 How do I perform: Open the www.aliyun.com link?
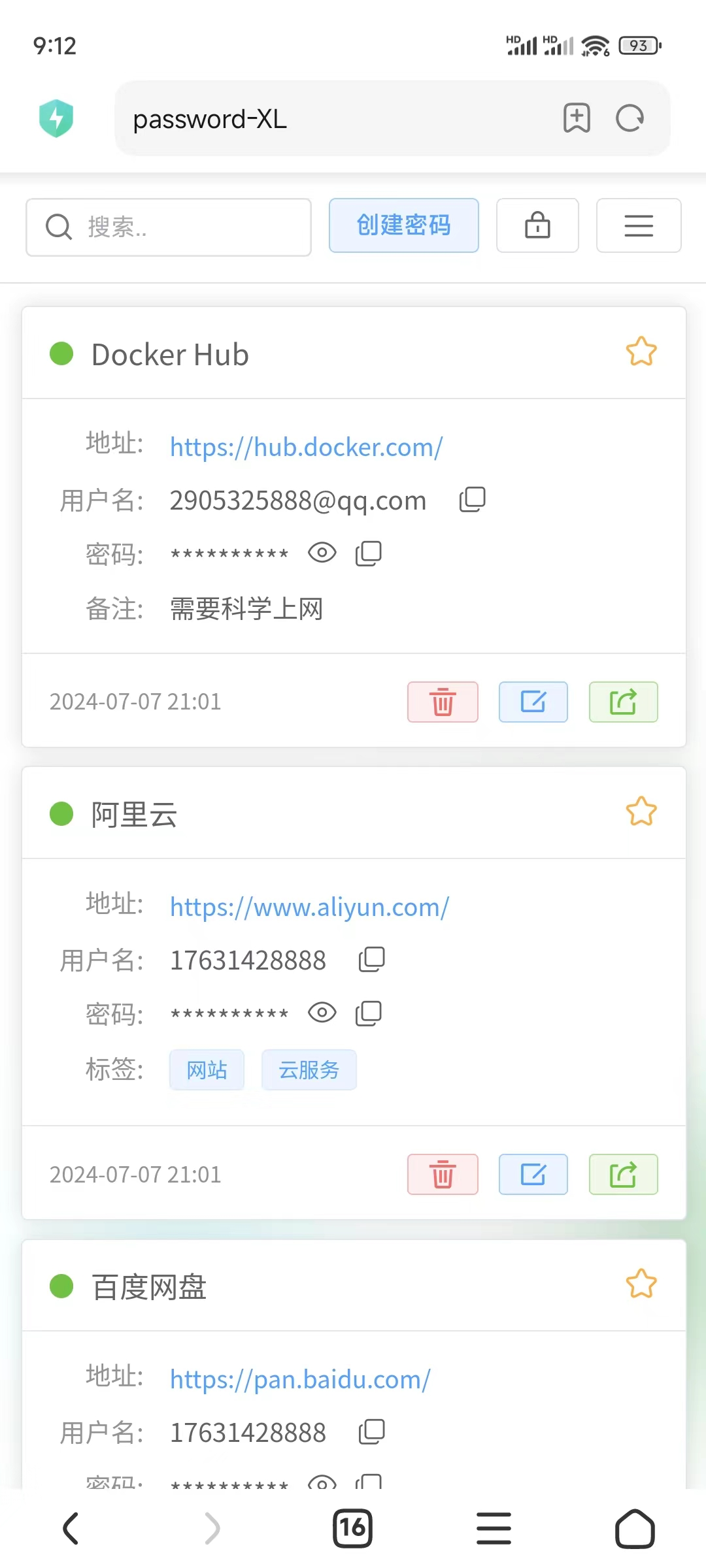tap(310, 907)
